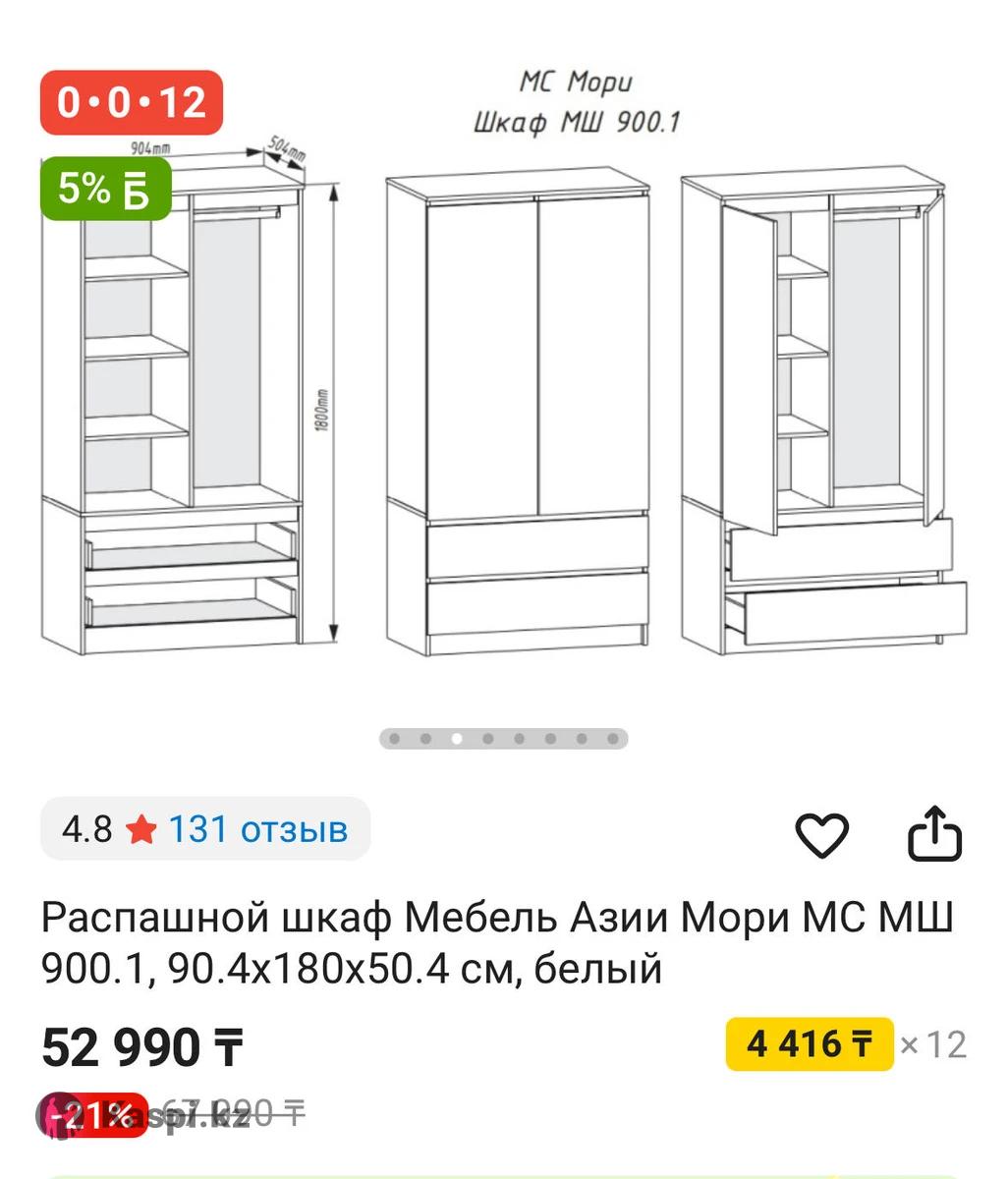
Task: Add the wardrobe to favorites
Action: click(x=820, y=835)
